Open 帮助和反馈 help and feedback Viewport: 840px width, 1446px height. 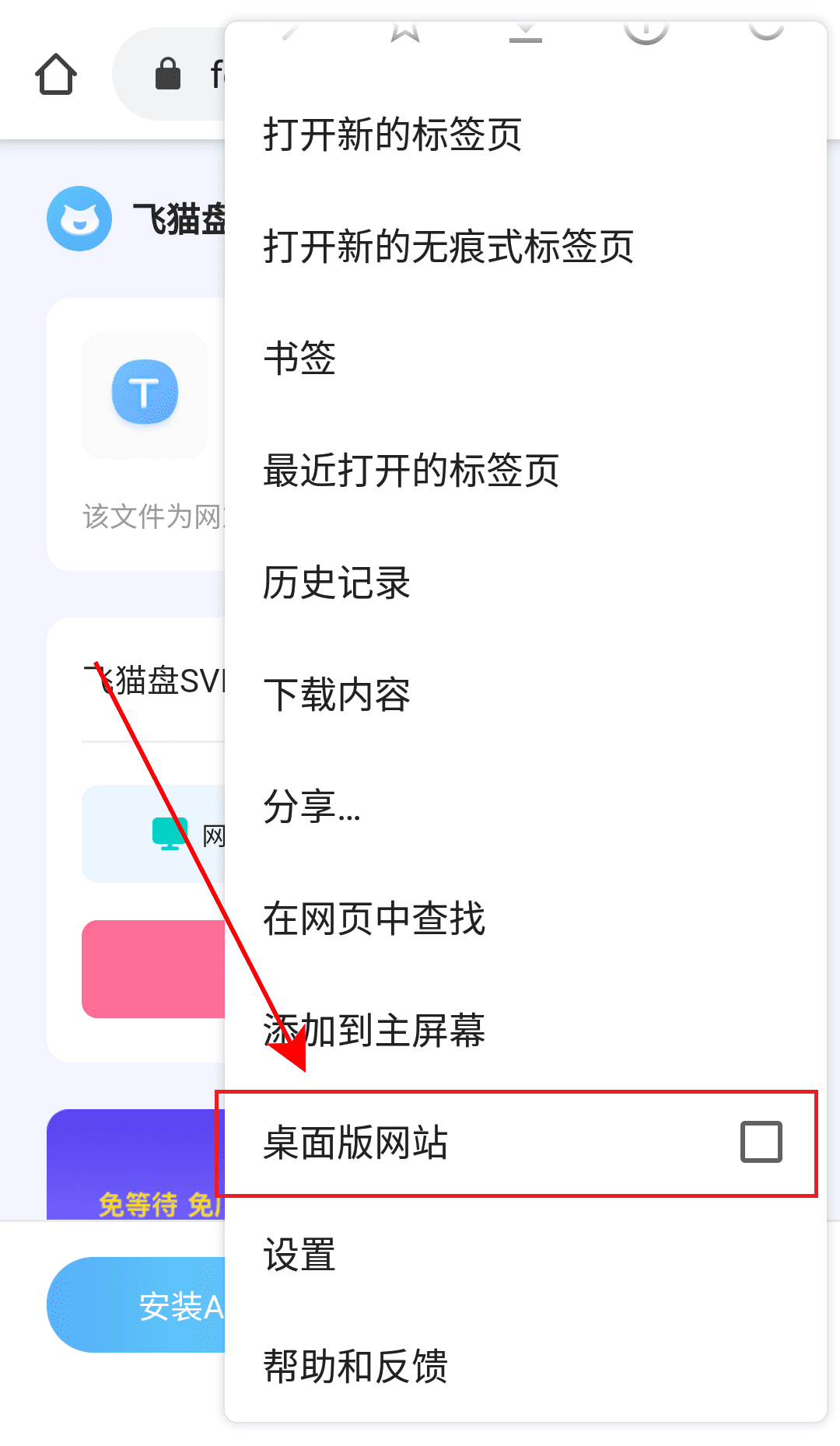click(355, 1367)
